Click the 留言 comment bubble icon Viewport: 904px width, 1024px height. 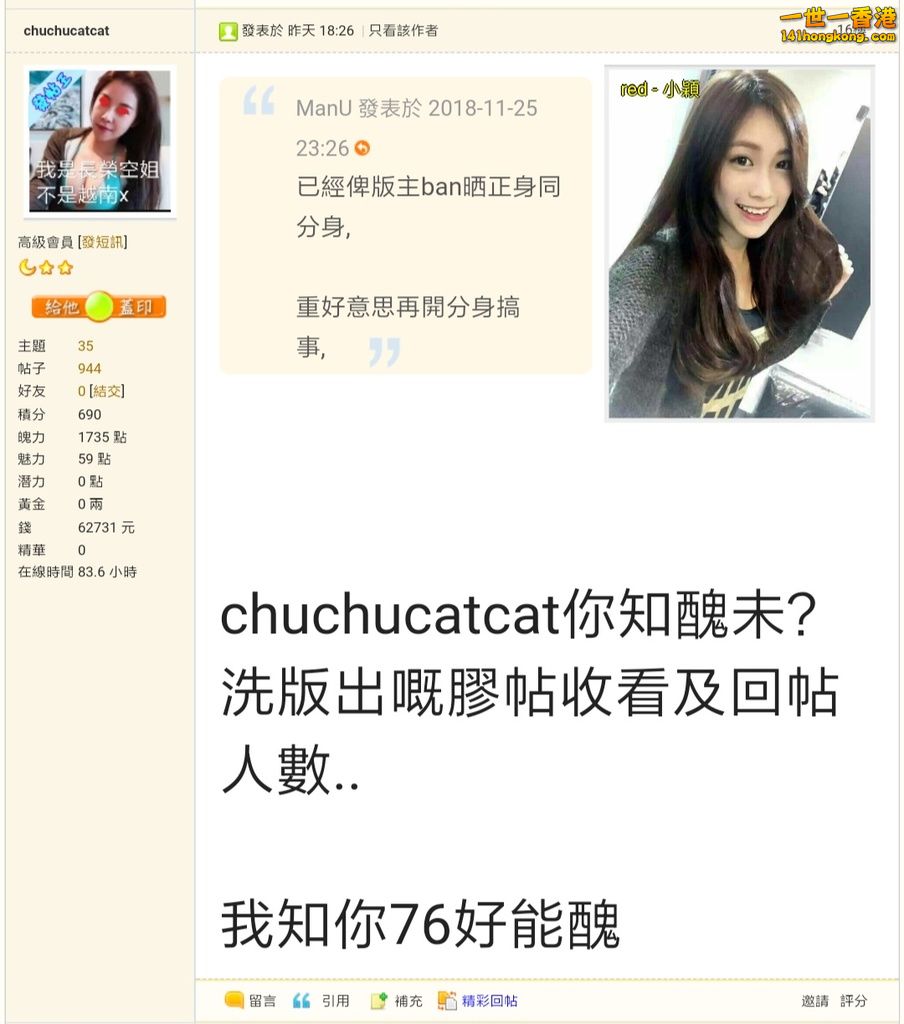pyautogui.click(x=232, y=1000)
